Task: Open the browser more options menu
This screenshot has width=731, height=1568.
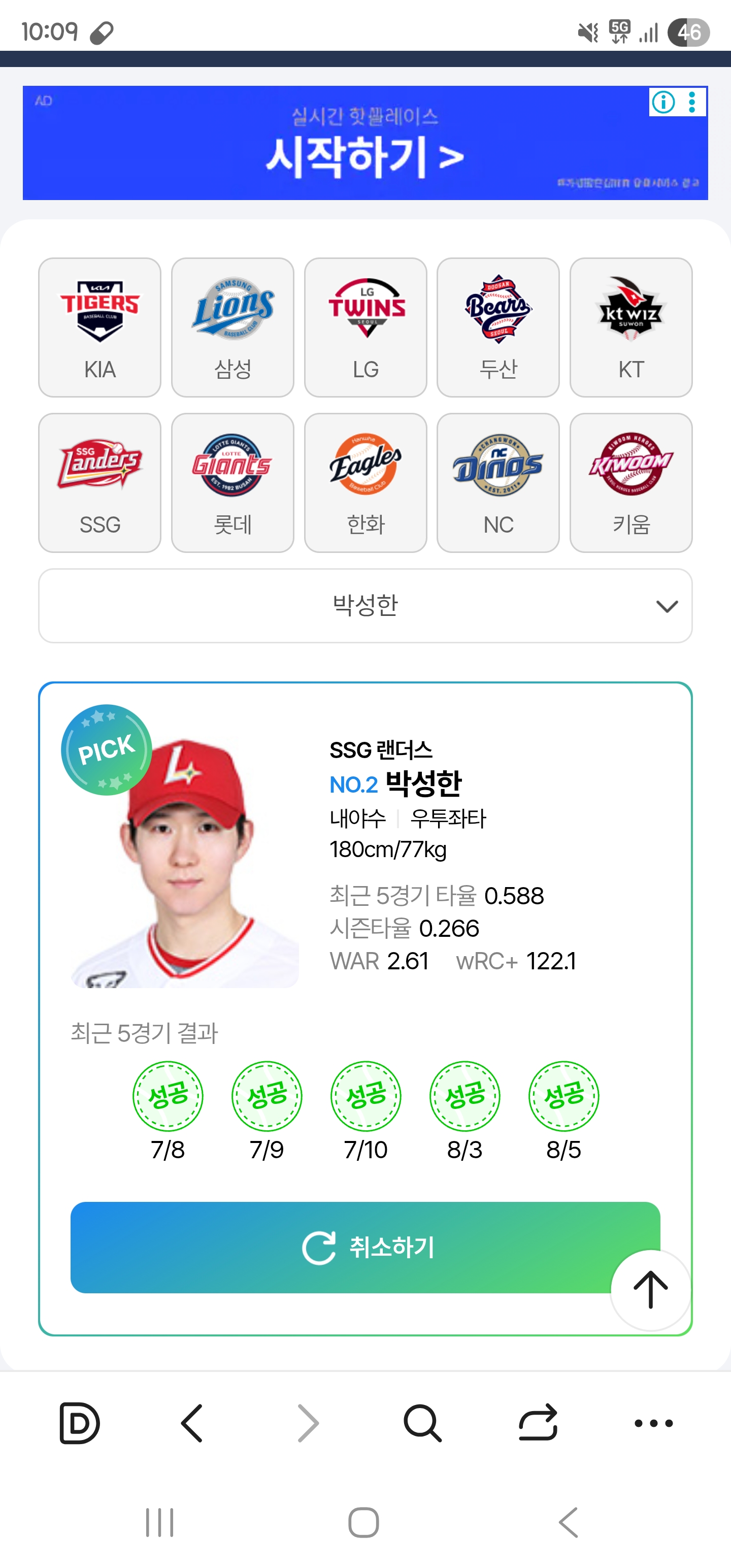Action: click(x=653, y=1423)
